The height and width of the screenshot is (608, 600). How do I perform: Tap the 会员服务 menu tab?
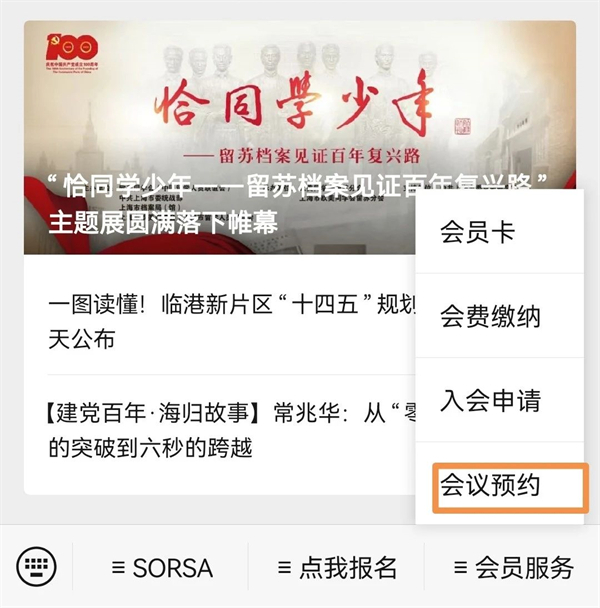point(512,567)
